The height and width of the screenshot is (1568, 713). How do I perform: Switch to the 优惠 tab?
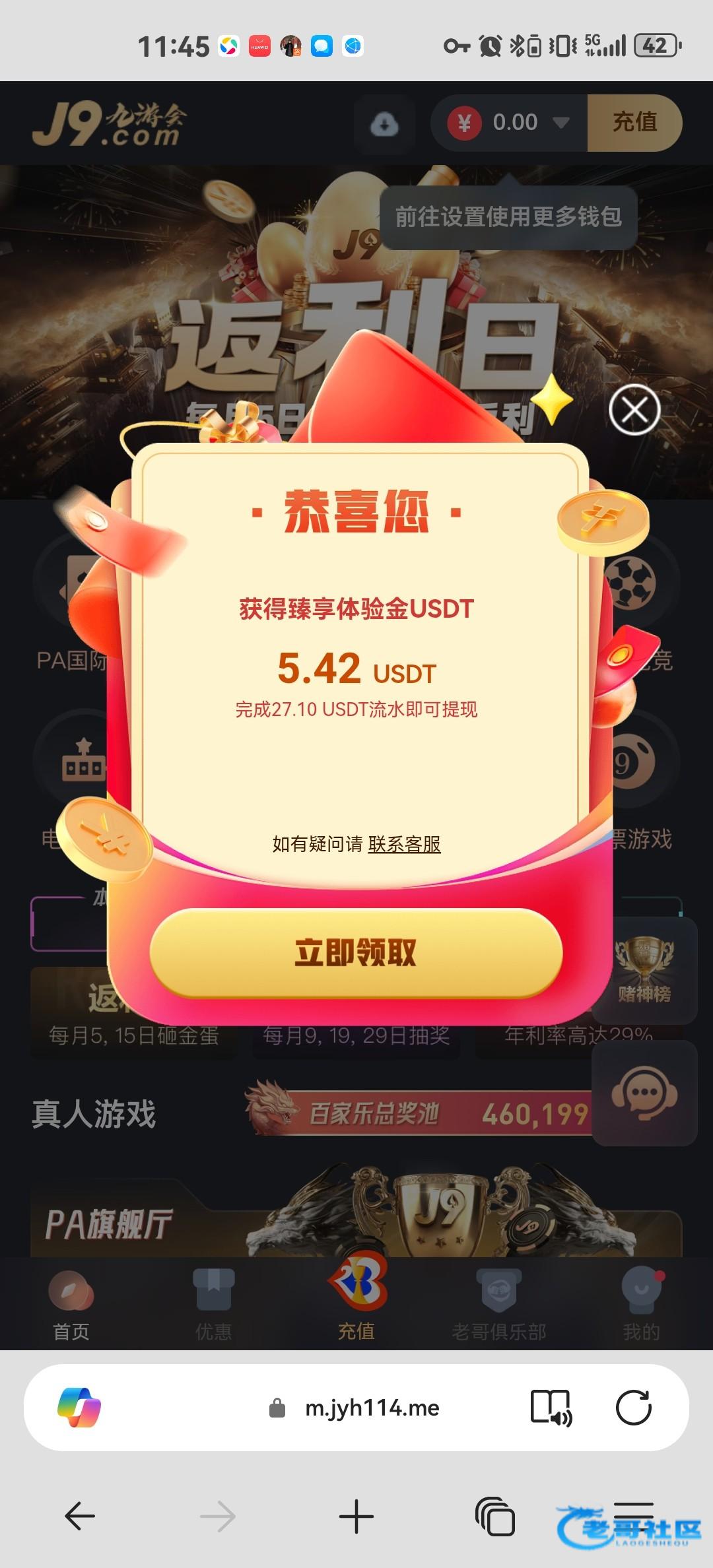point(213,1304)
